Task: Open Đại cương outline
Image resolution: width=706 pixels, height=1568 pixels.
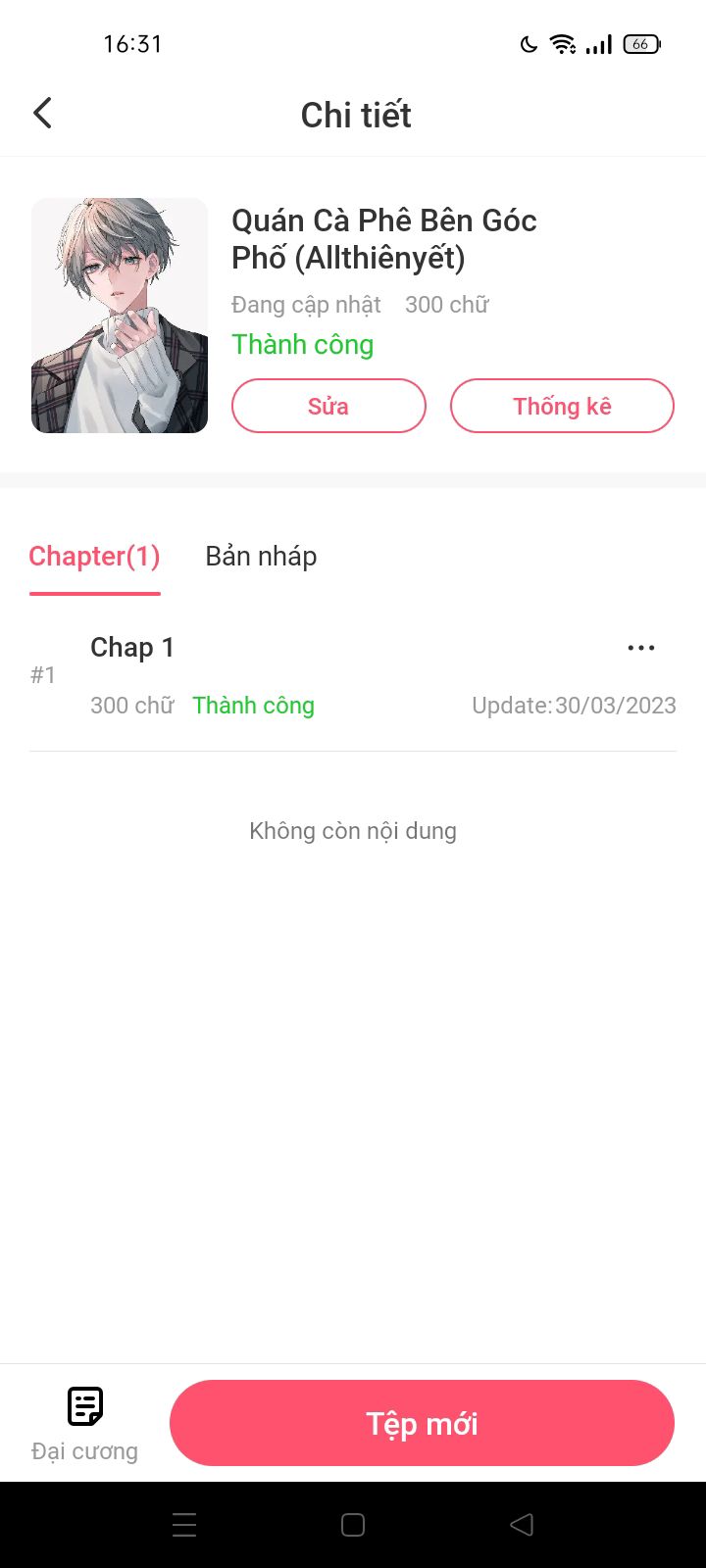Action: (84, 1423)
